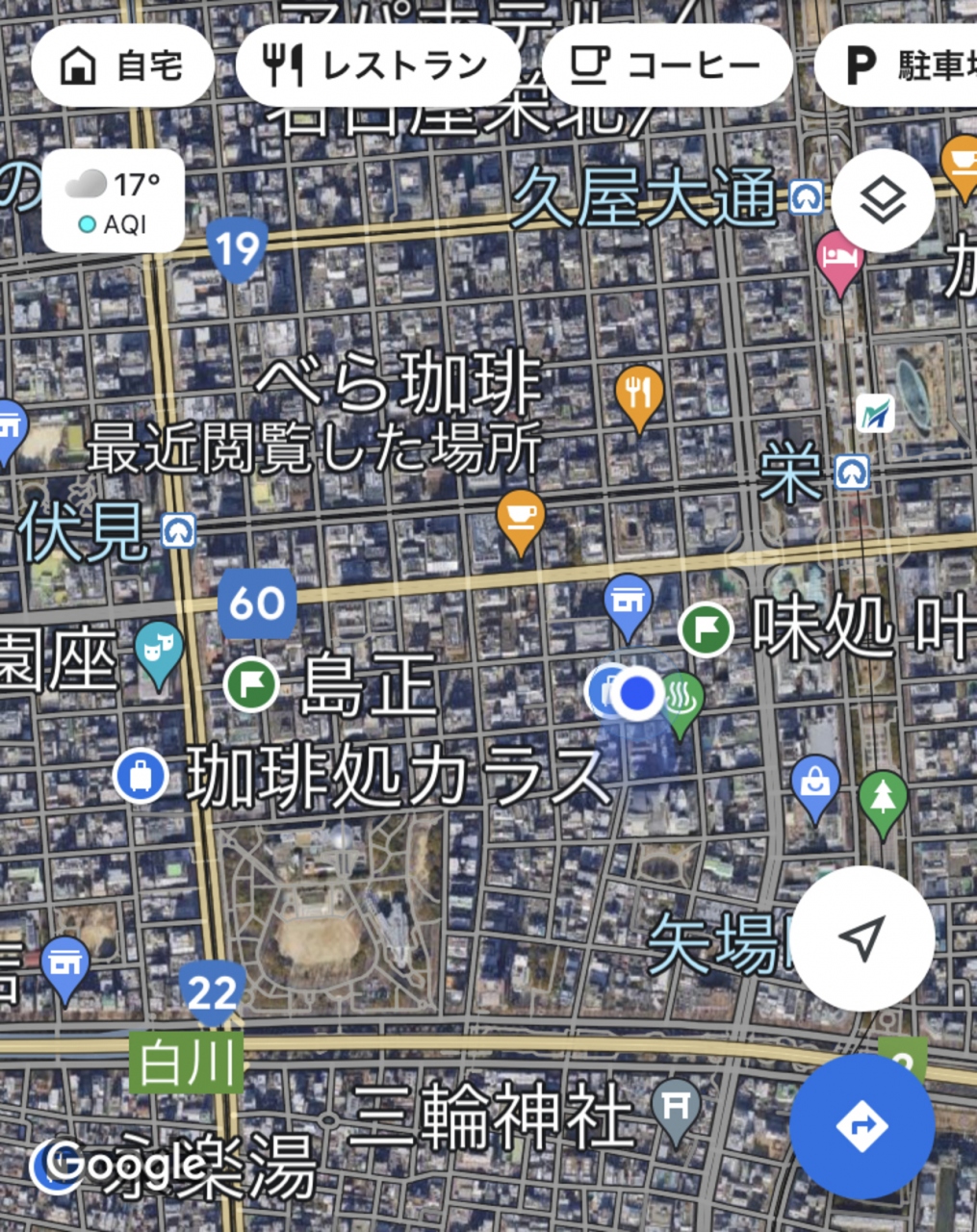
Task: Tap the 三輪神社 shrine marker
Action: [x=676, y=1105]
